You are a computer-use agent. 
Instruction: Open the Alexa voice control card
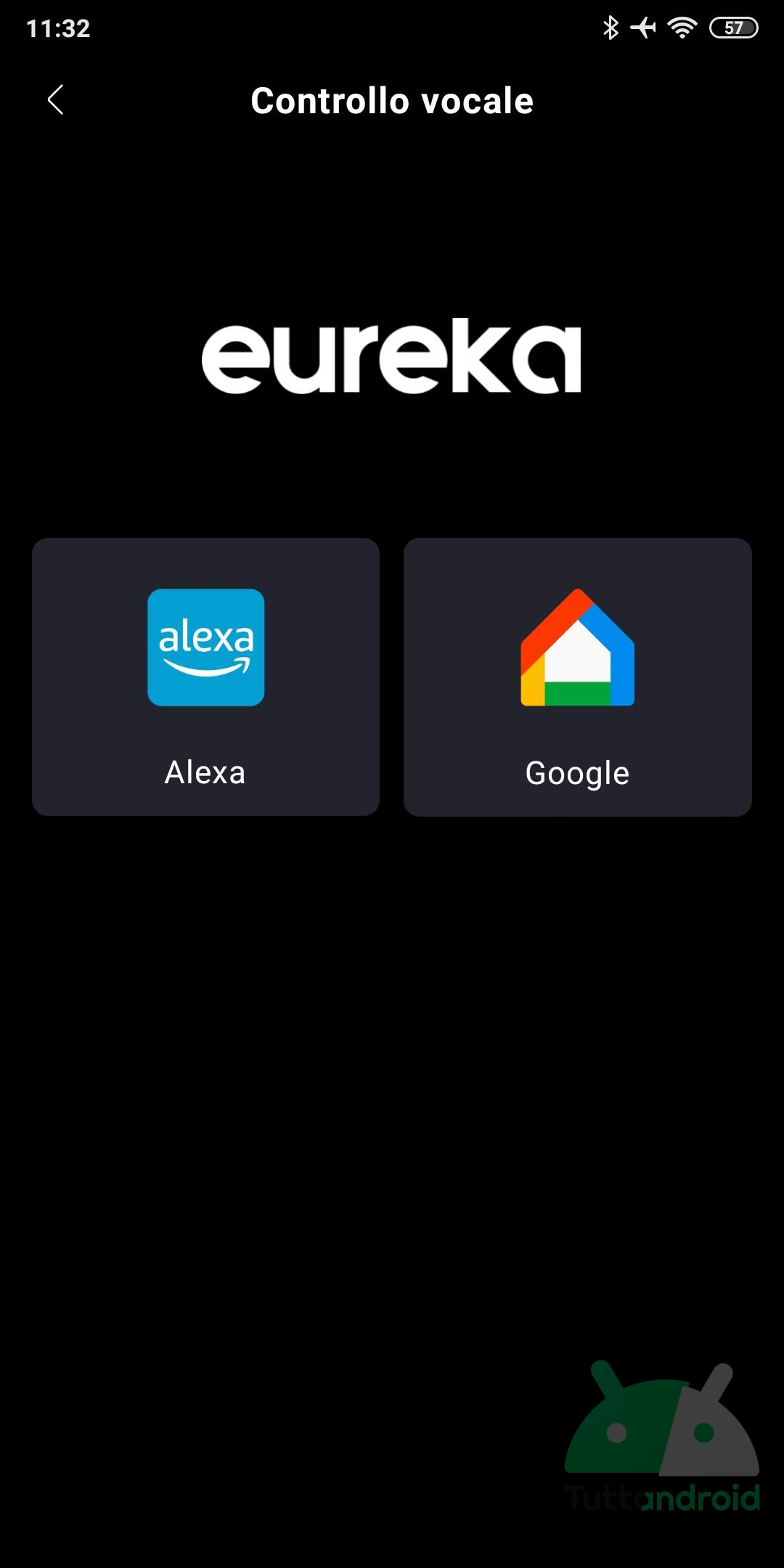[x=205, y=677]
